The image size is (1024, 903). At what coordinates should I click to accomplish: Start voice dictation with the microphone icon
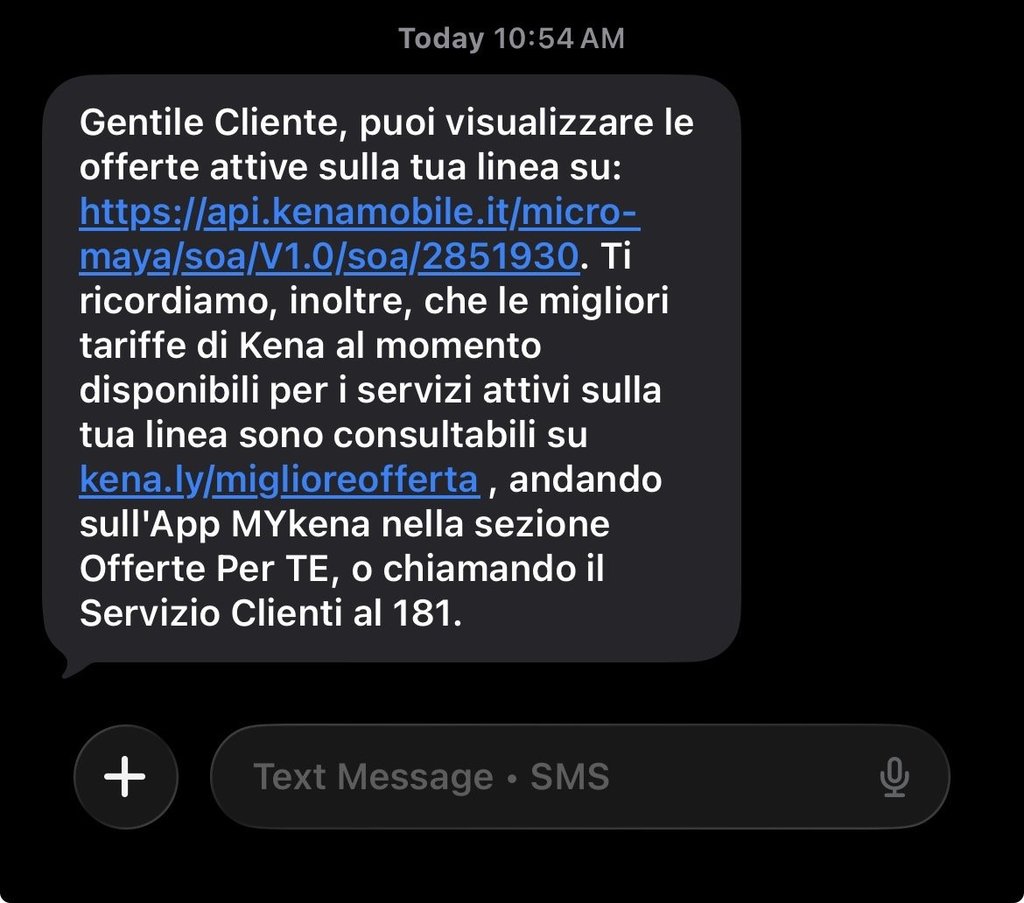point(894,776)
